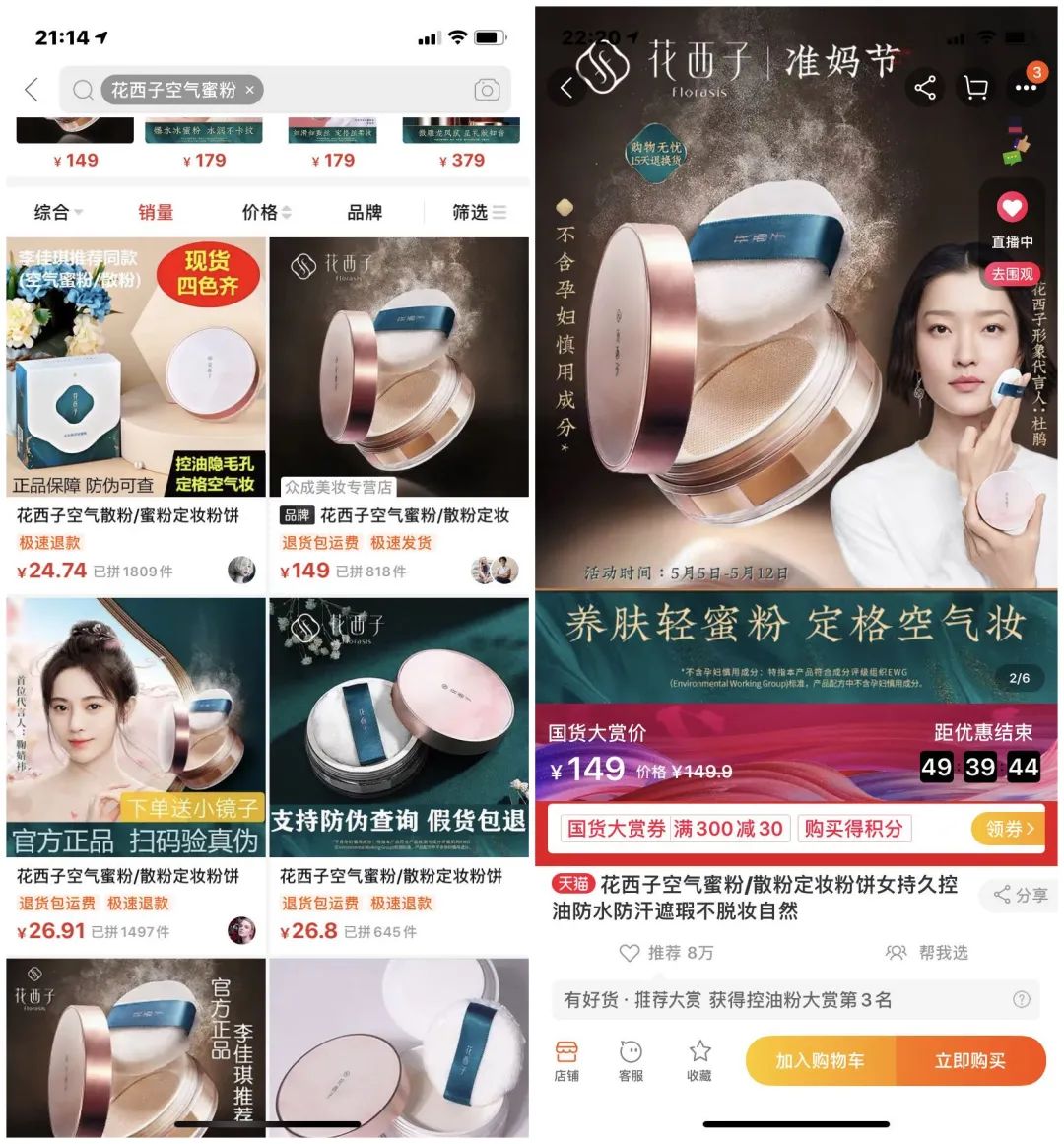Toggle the 推荐 heart to recommend the product
This screenshot has width=1064, height=1144.
628,954
